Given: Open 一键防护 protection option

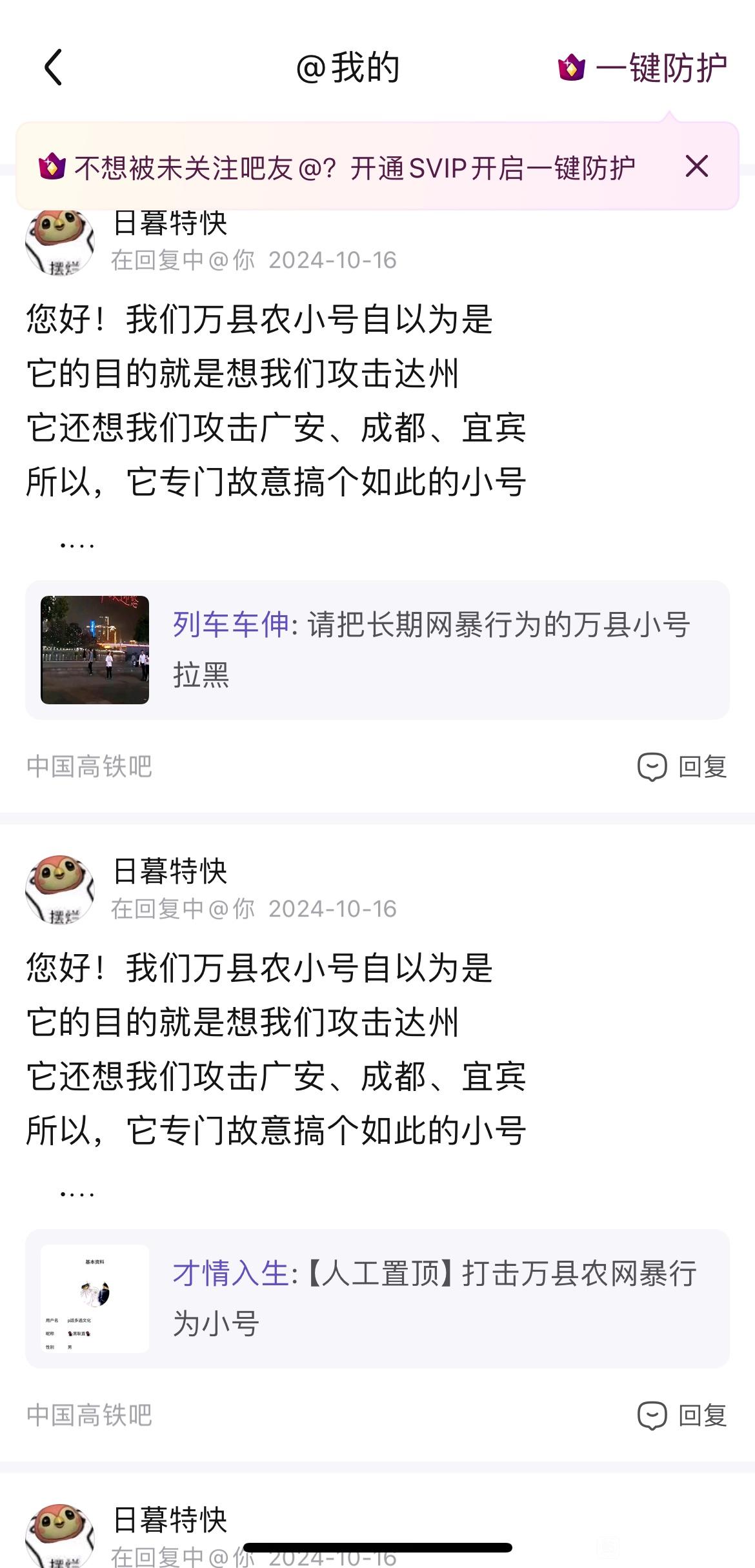Looking at the screenshot, I should (x=643, y=67).
